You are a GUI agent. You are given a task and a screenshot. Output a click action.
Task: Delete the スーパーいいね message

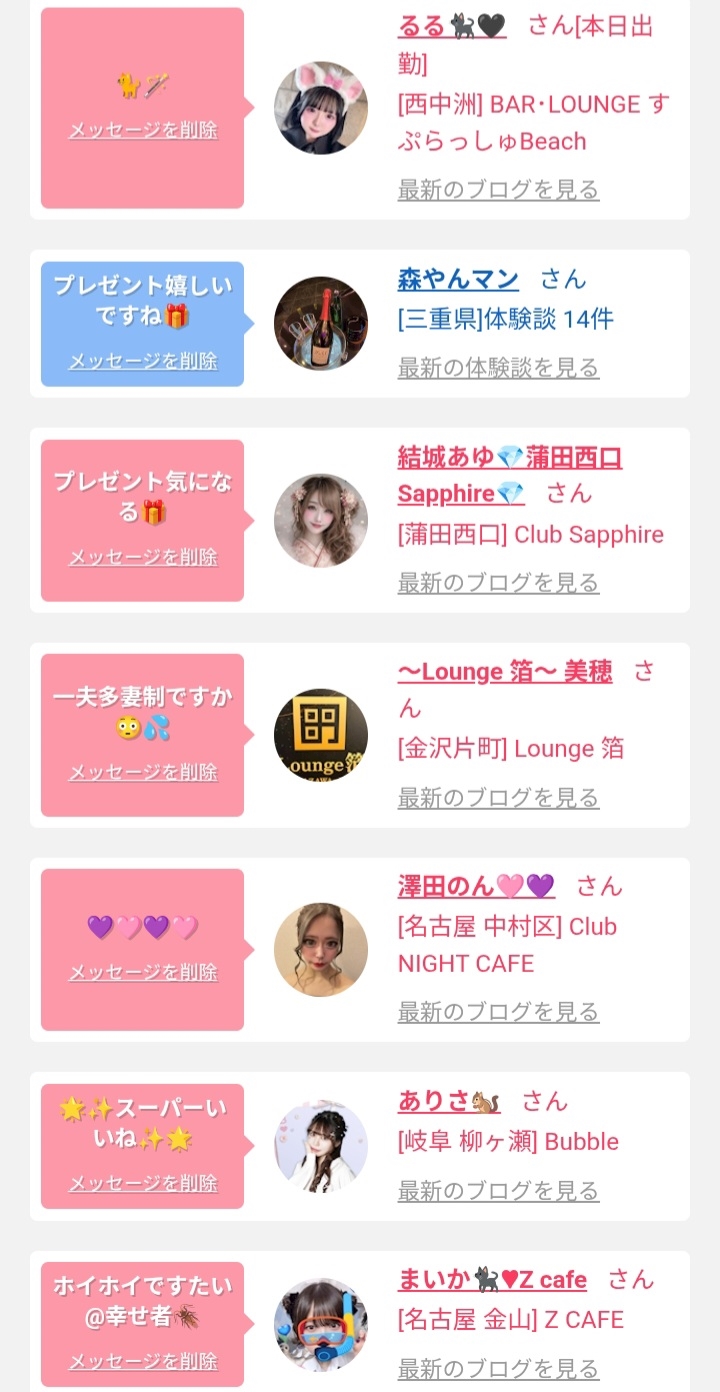point(142,1183)
